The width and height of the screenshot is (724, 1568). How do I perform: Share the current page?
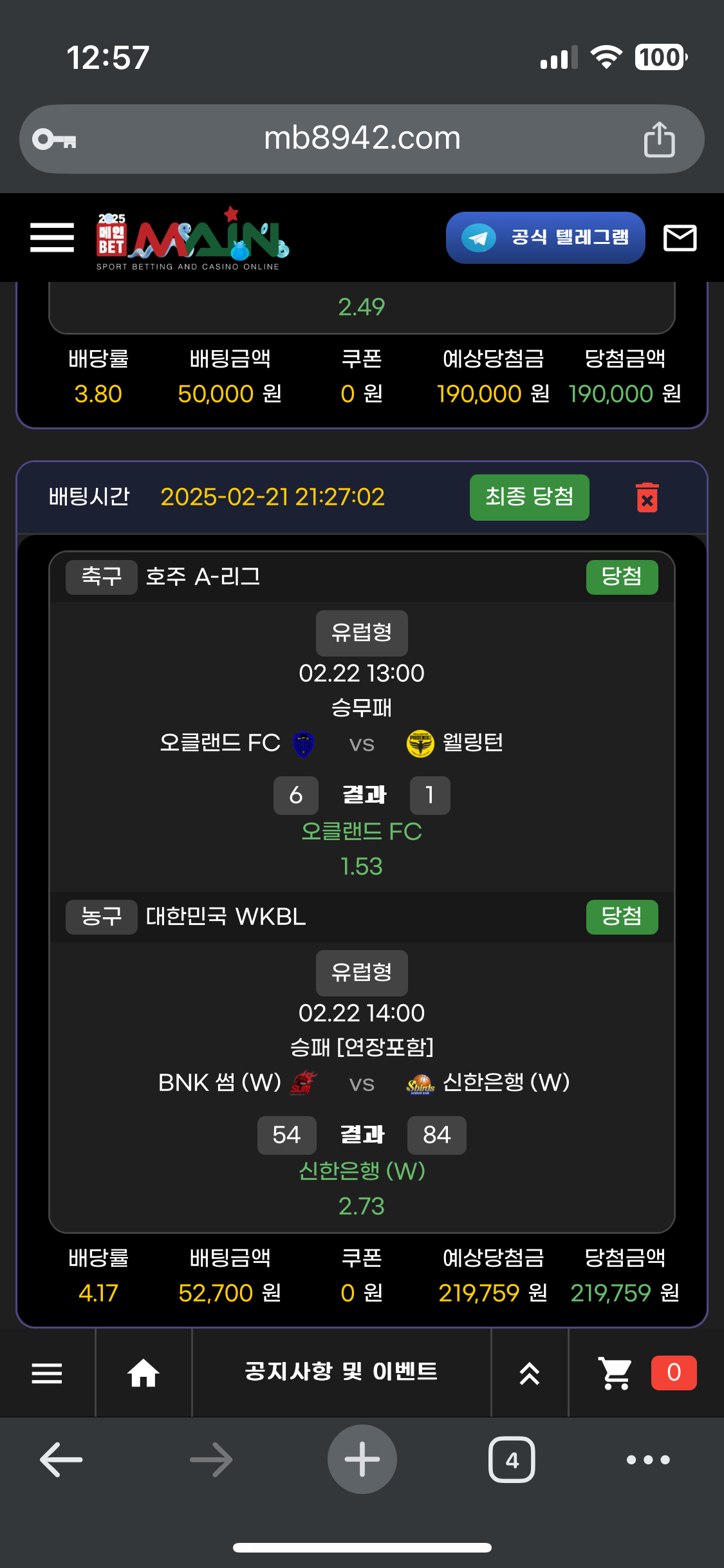point(659,139)
